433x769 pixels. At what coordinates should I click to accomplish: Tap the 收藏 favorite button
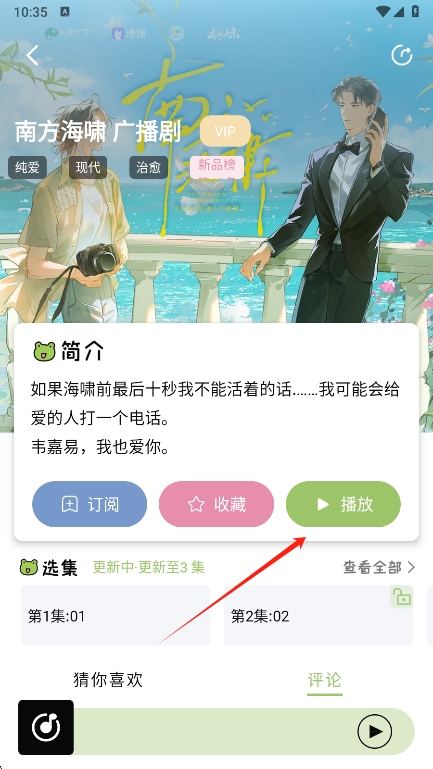(216, 504)
